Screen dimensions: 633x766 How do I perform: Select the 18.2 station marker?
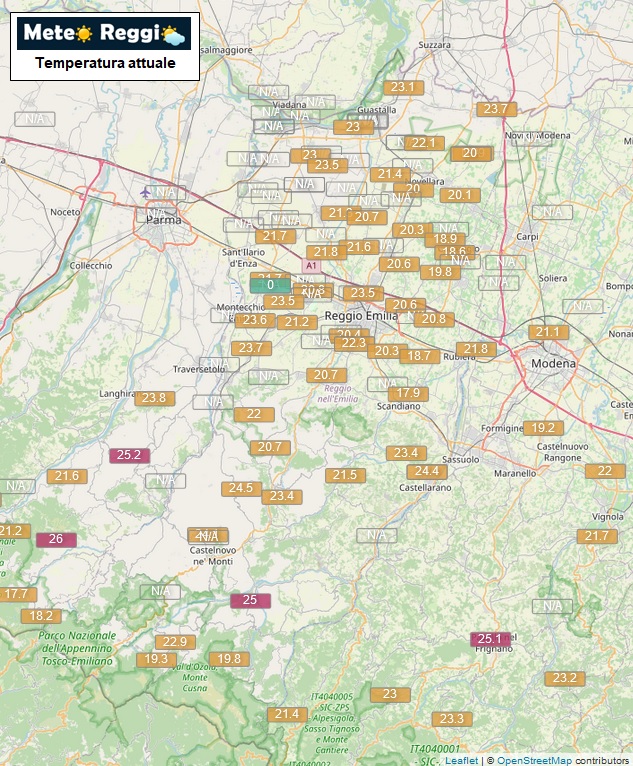(41, 616)
